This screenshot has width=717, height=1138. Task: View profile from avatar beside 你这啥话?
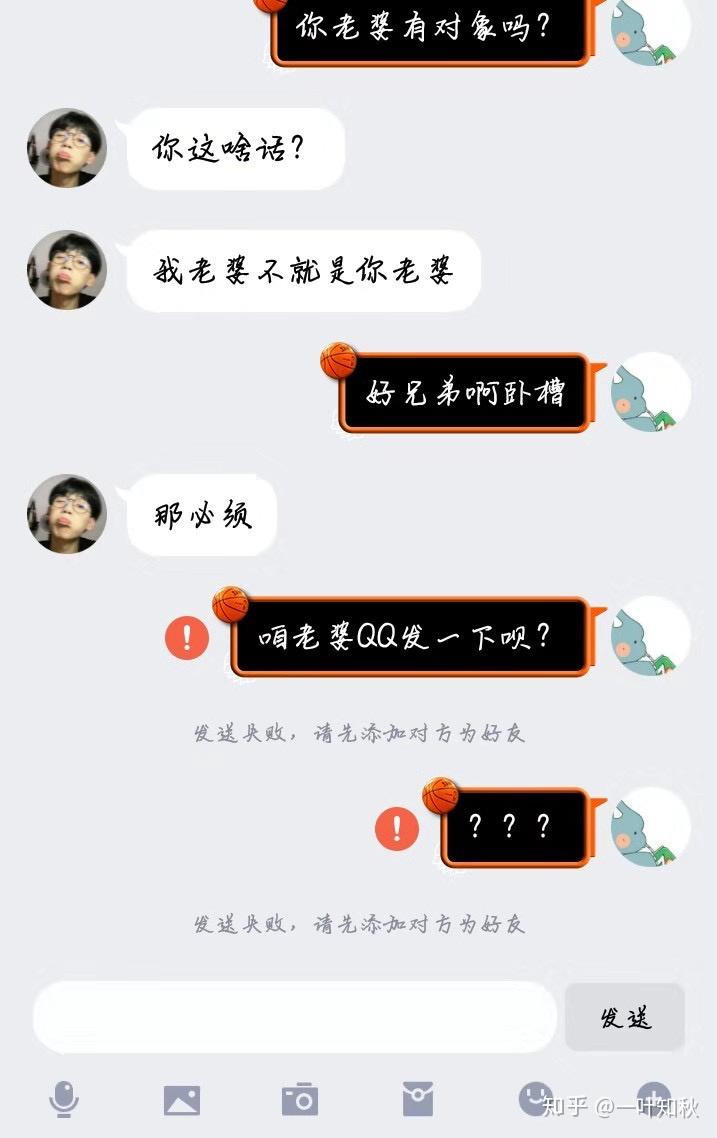[67, 148]
